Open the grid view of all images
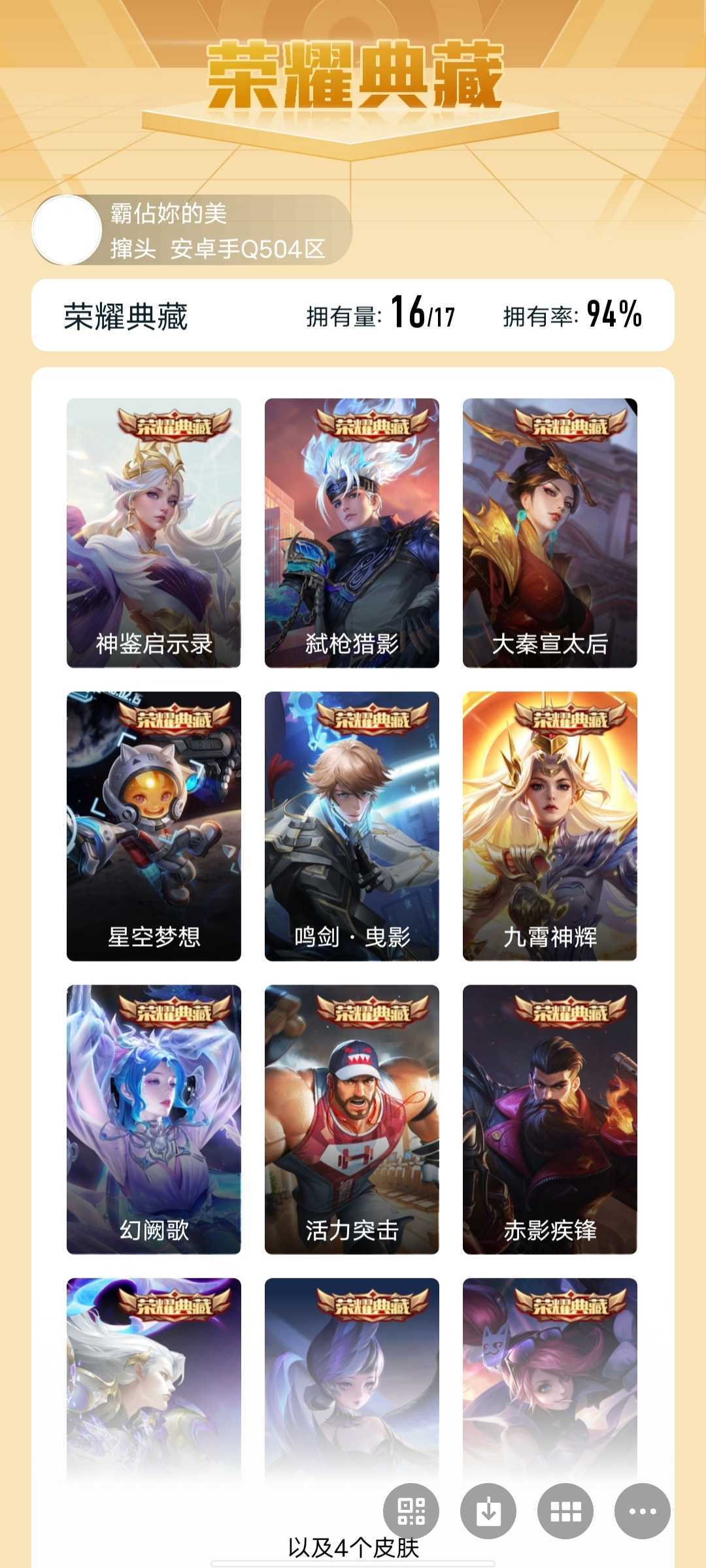Viewport: 706px width, 1568px height. click(565, 1511)
